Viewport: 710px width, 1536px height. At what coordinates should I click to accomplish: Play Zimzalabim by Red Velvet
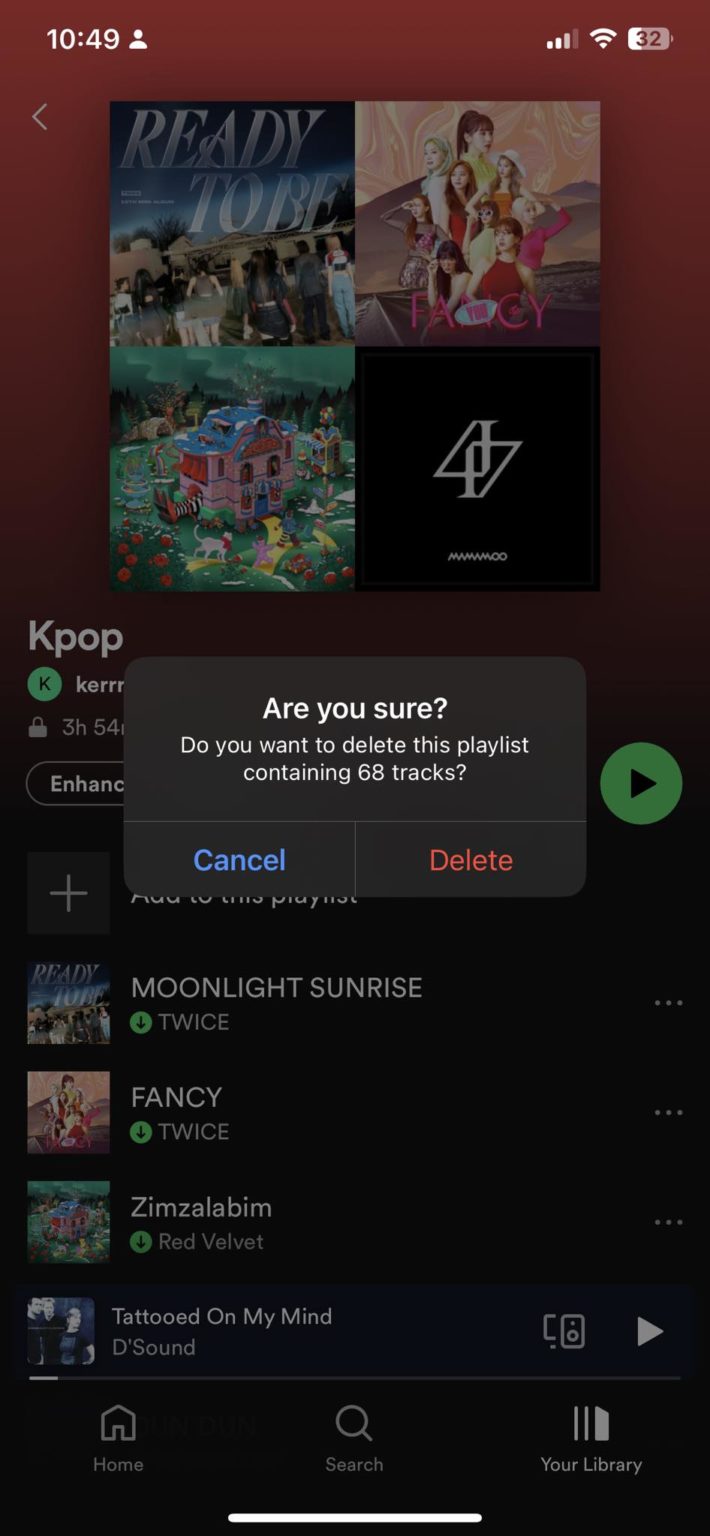(201, 1221)
